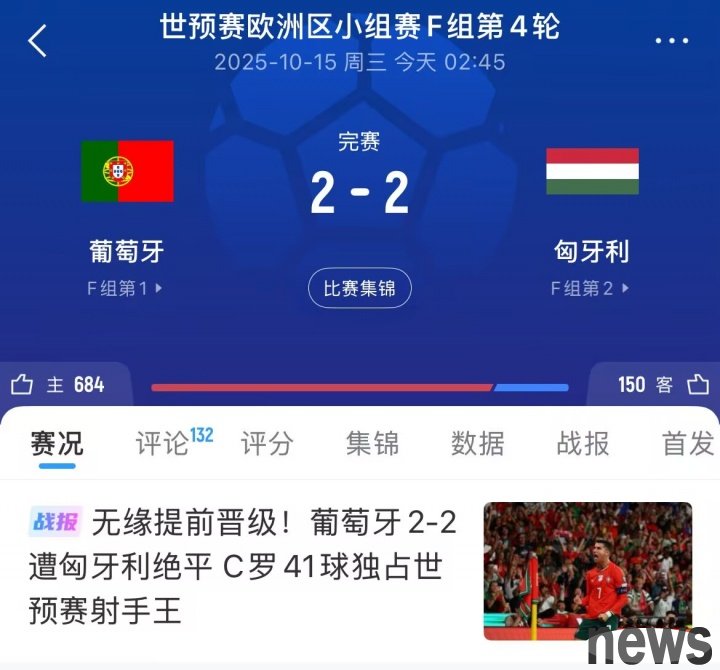Screen dimensions: 720x670
Task: Switch to the 首发 lineup tab
Action: [688, 444]
